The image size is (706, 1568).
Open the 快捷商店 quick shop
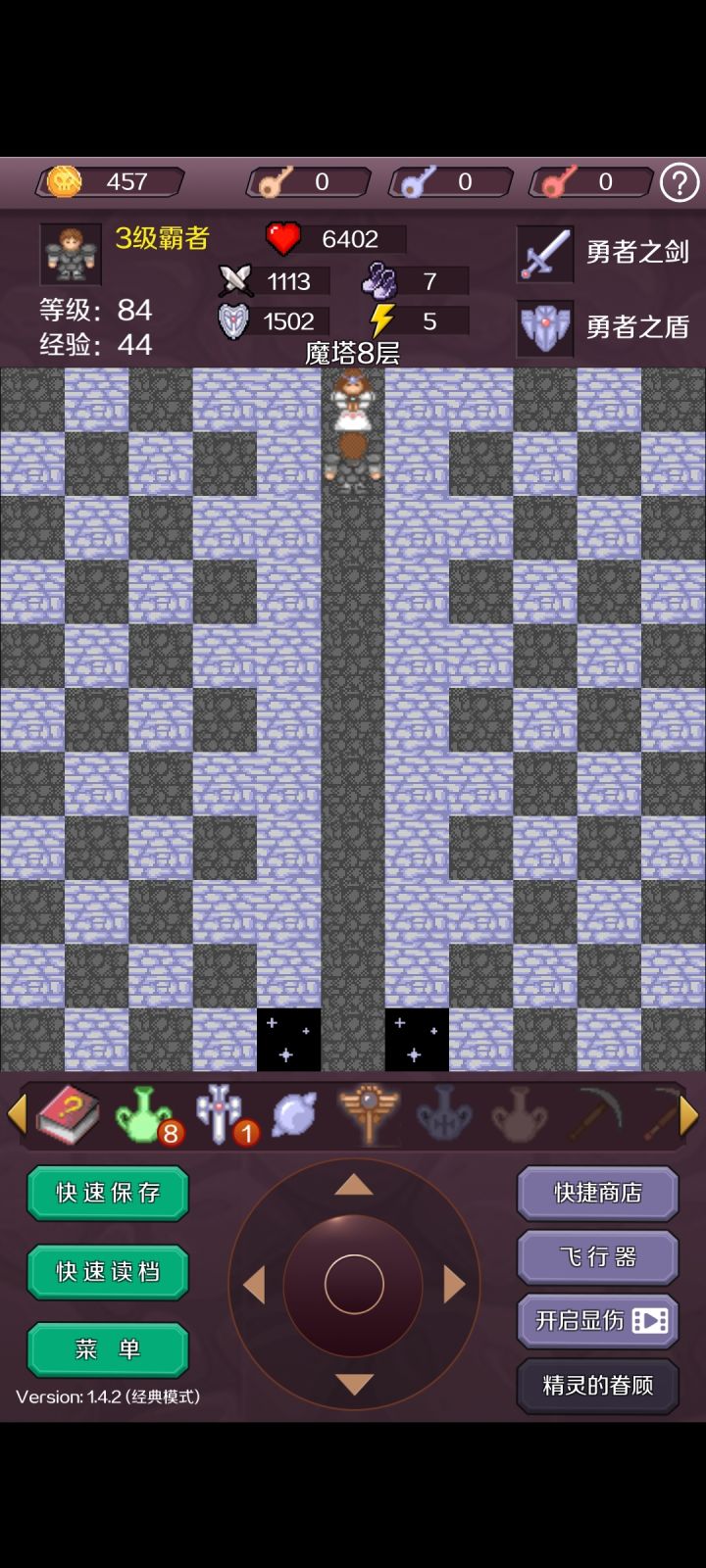[597, 1194]
